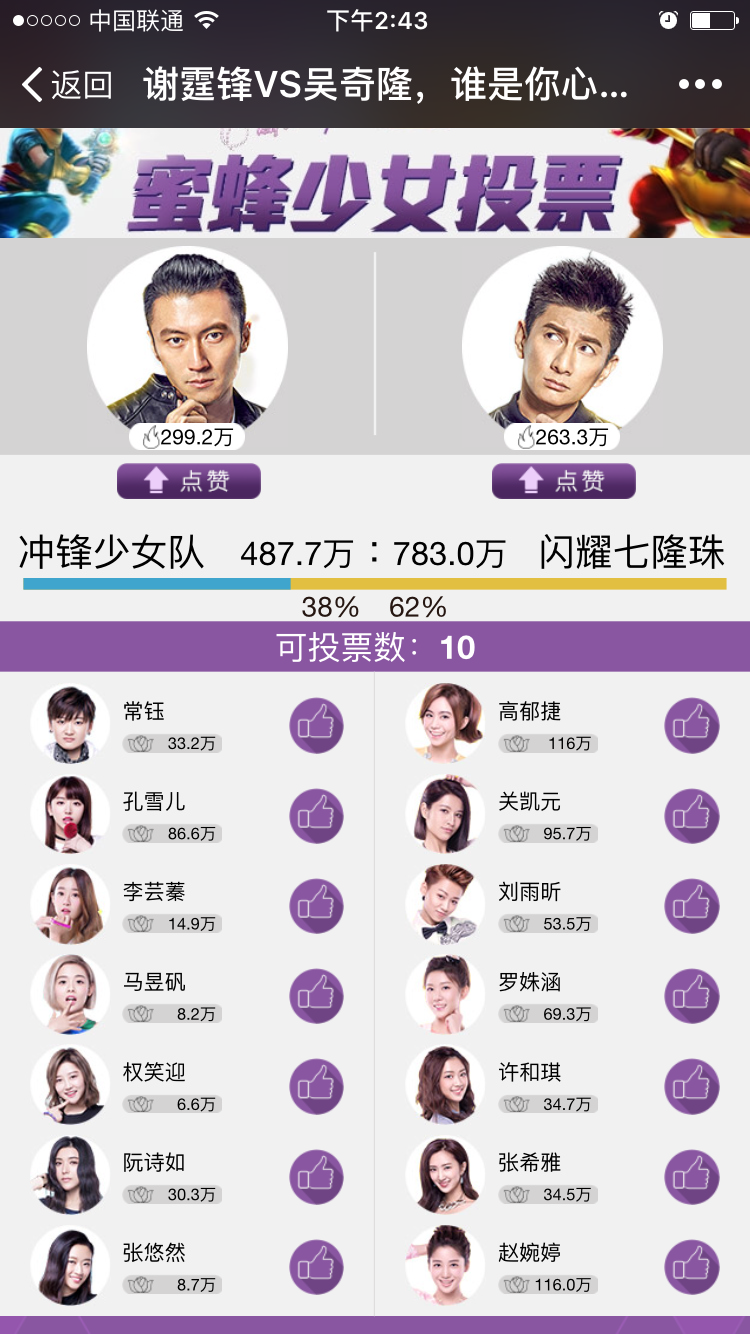Screen dimensions: 750x1334
Task: Go back with the 返回 button
Action: (x=66, y=85)
